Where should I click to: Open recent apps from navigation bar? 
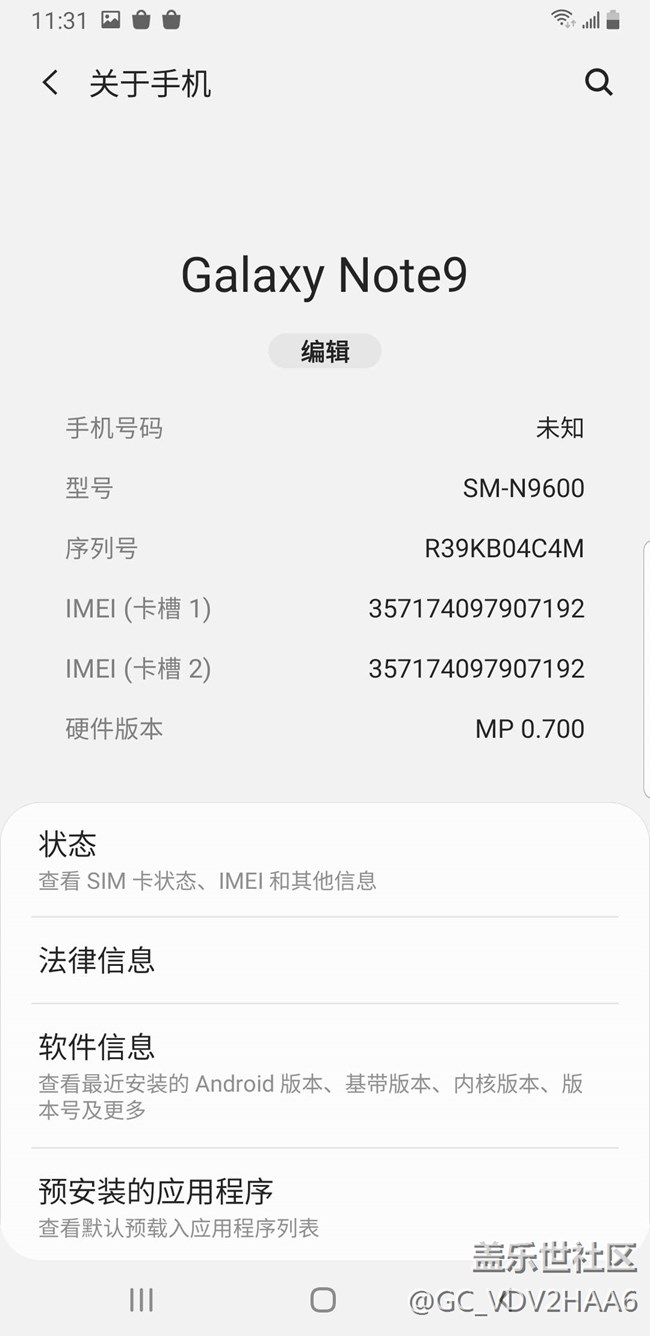point(141,1299)
